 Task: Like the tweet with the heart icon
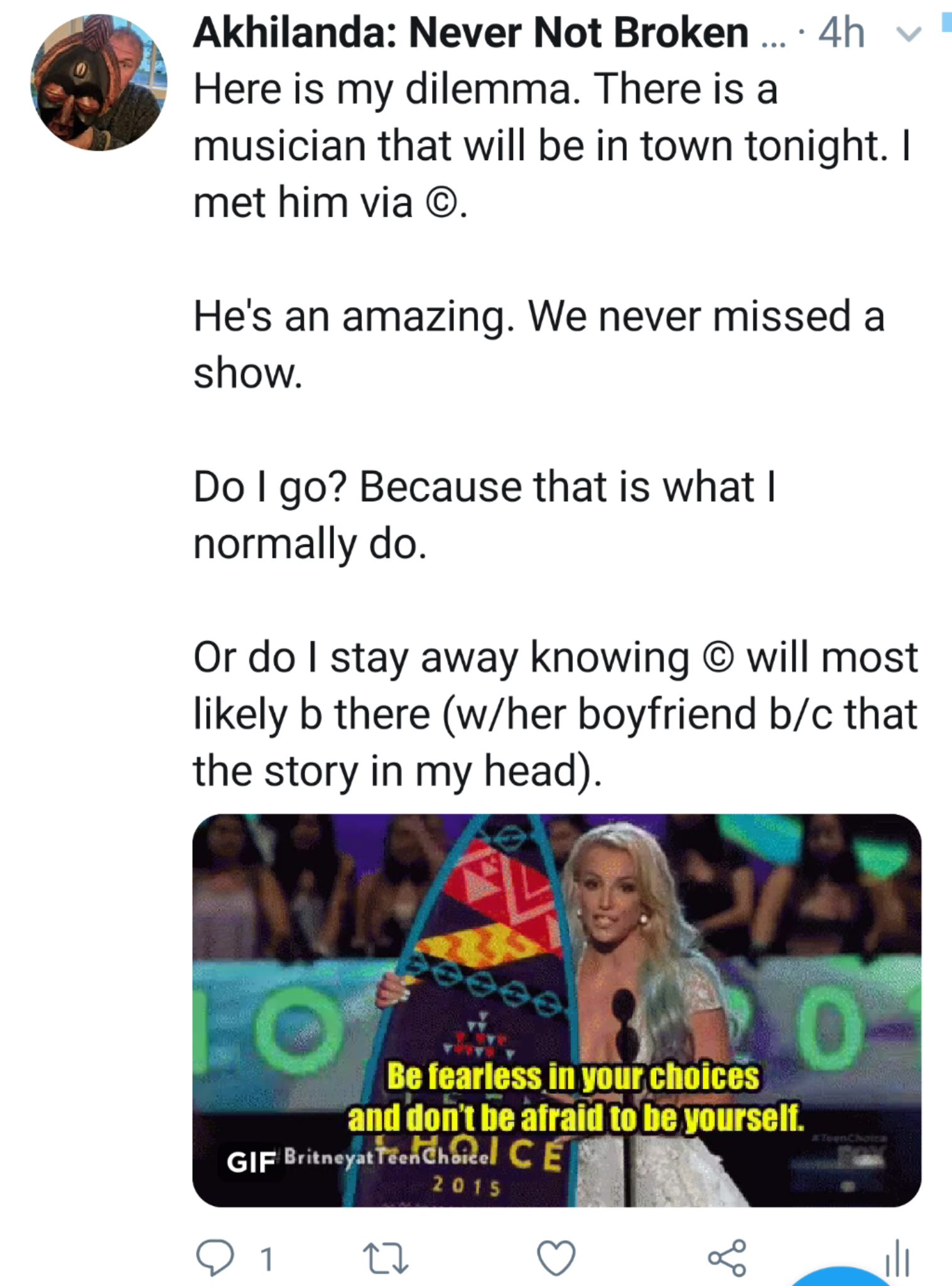556,1258
